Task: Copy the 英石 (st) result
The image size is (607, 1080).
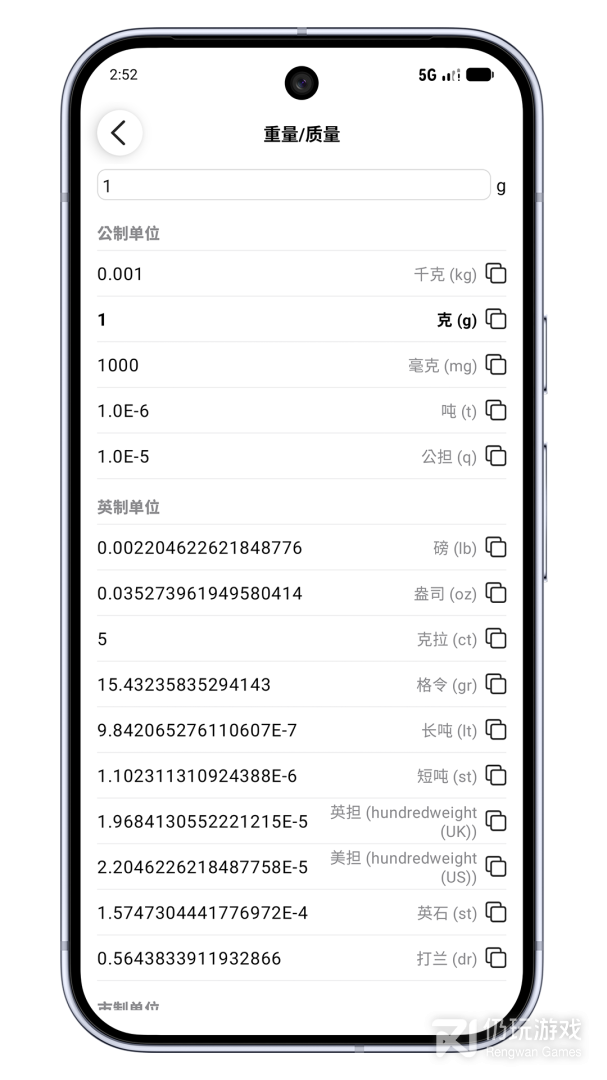Action: (496, 913)
